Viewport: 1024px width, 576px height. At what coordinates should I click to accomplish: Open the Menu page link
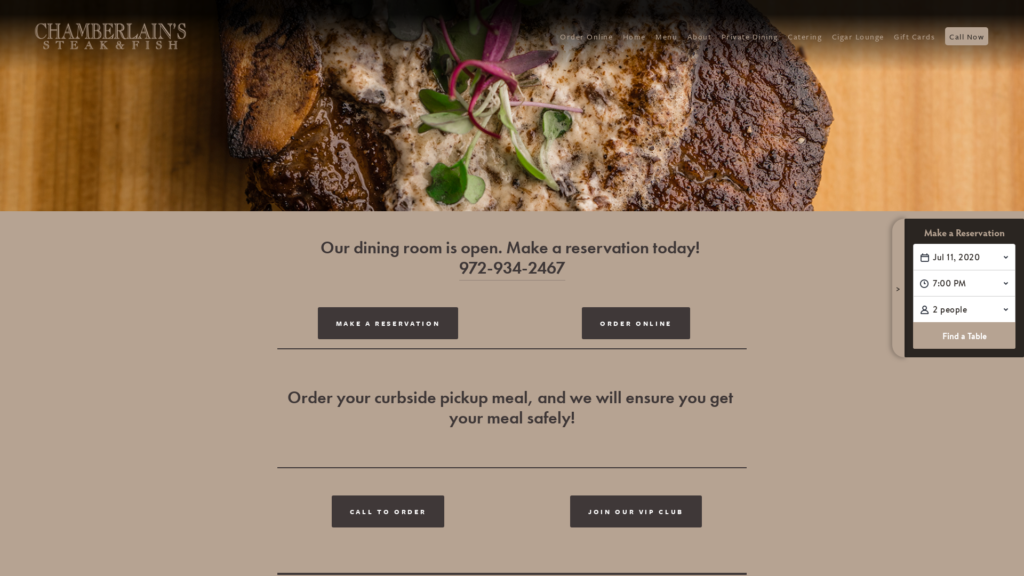coord(666,37)
